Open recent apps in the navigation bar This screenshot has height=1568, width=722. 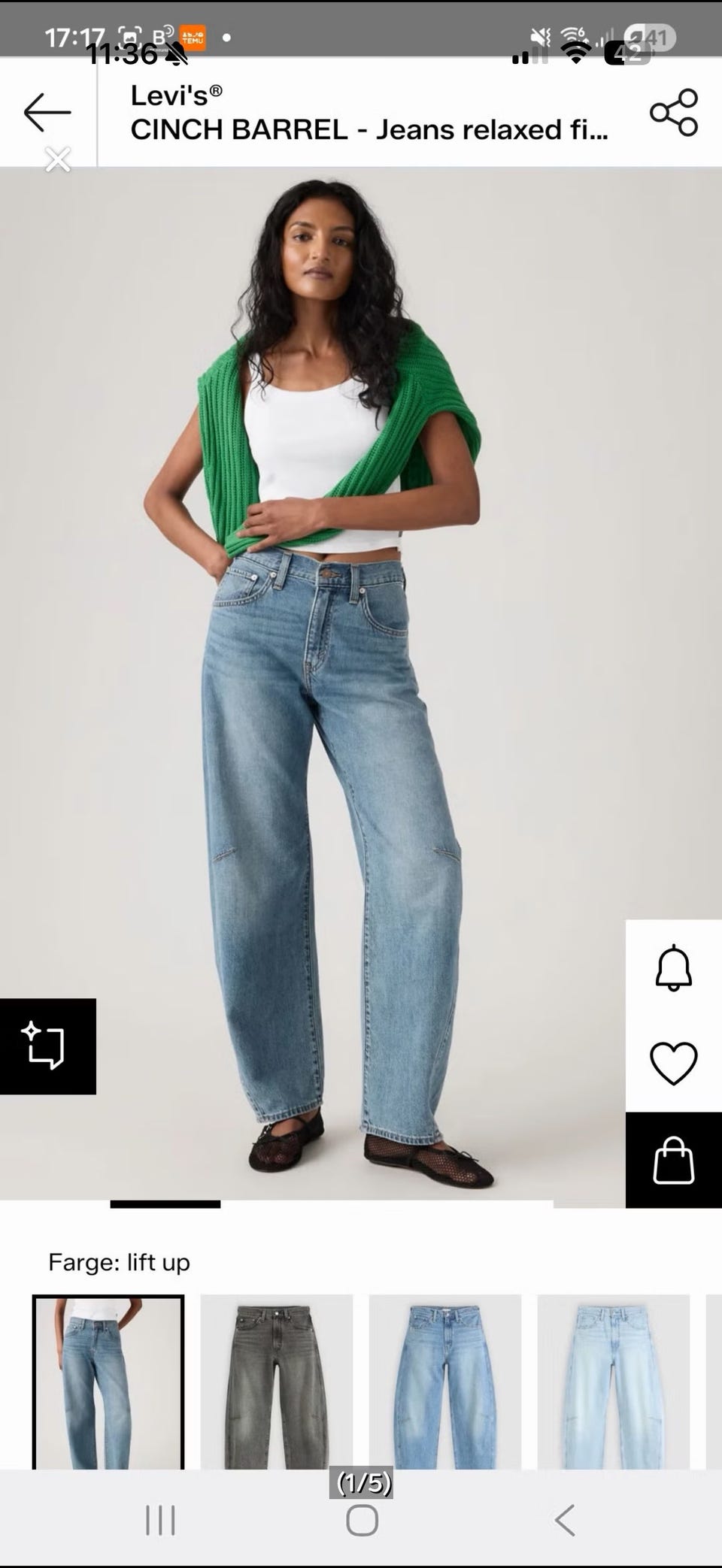(x=160, y=1520)
